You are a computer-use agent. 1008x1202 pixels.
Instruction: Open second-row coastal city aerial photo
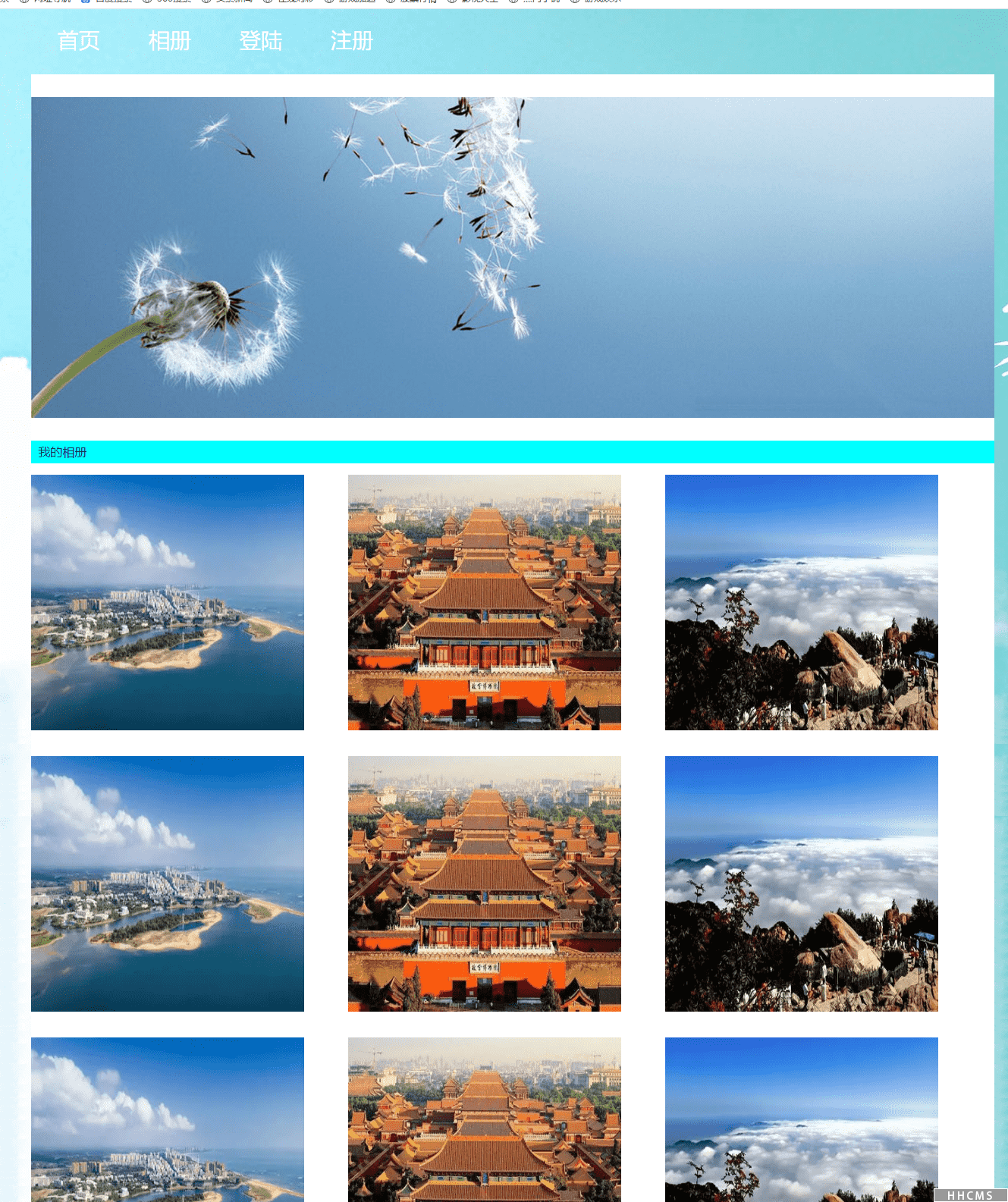(x=168, y=883)
